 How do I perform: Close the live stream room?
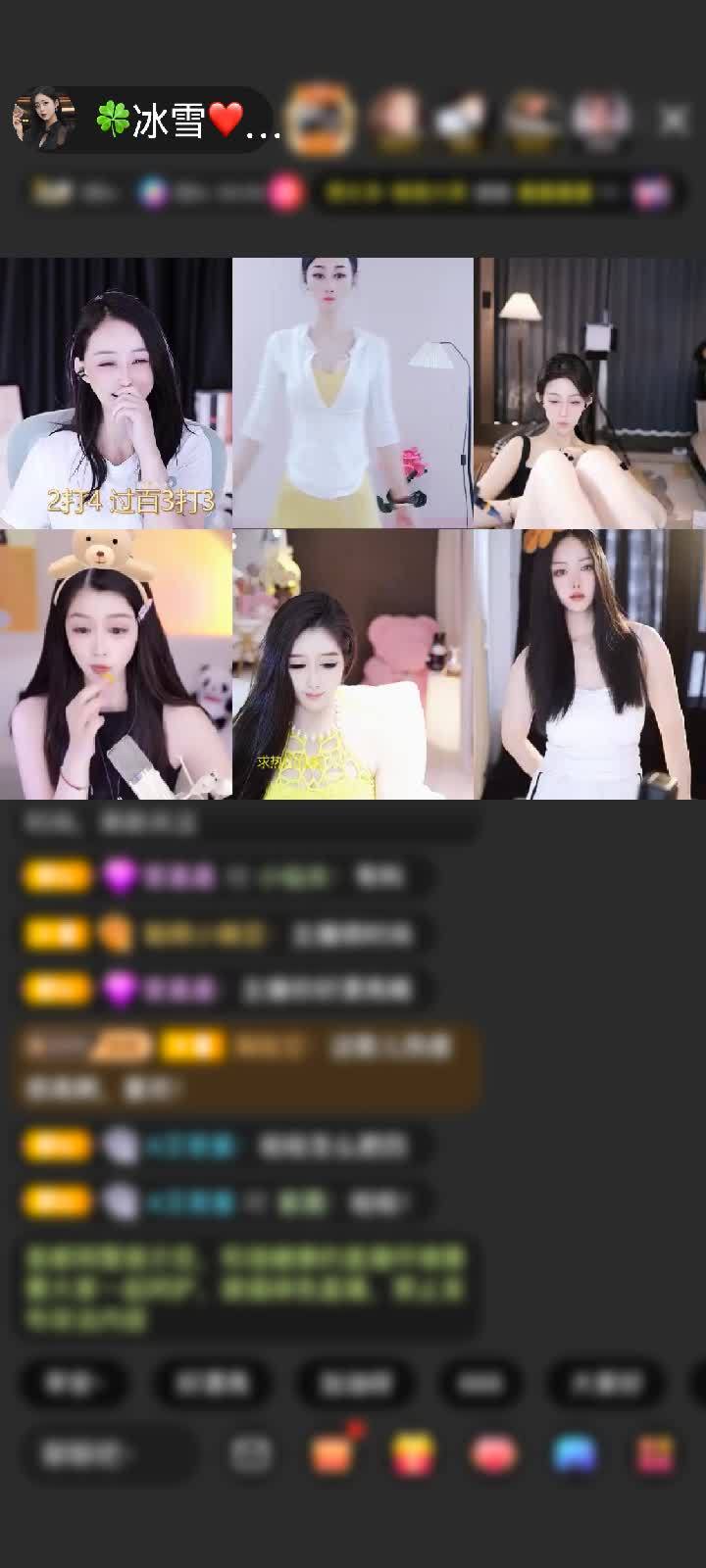click(674, 120)
